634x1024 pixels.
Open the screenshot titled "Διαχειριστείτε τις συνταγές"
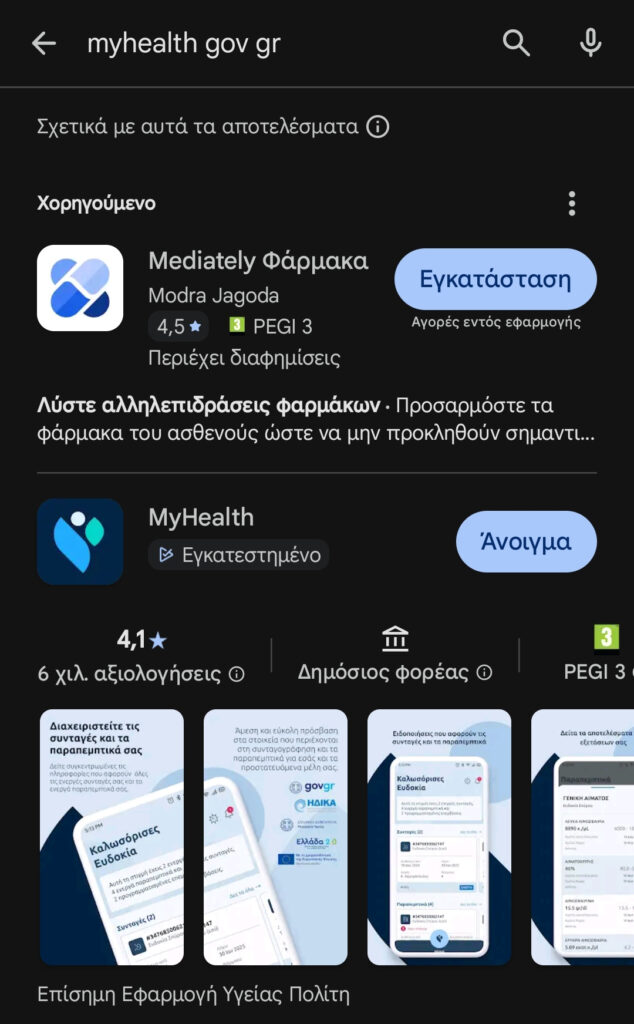112,836
